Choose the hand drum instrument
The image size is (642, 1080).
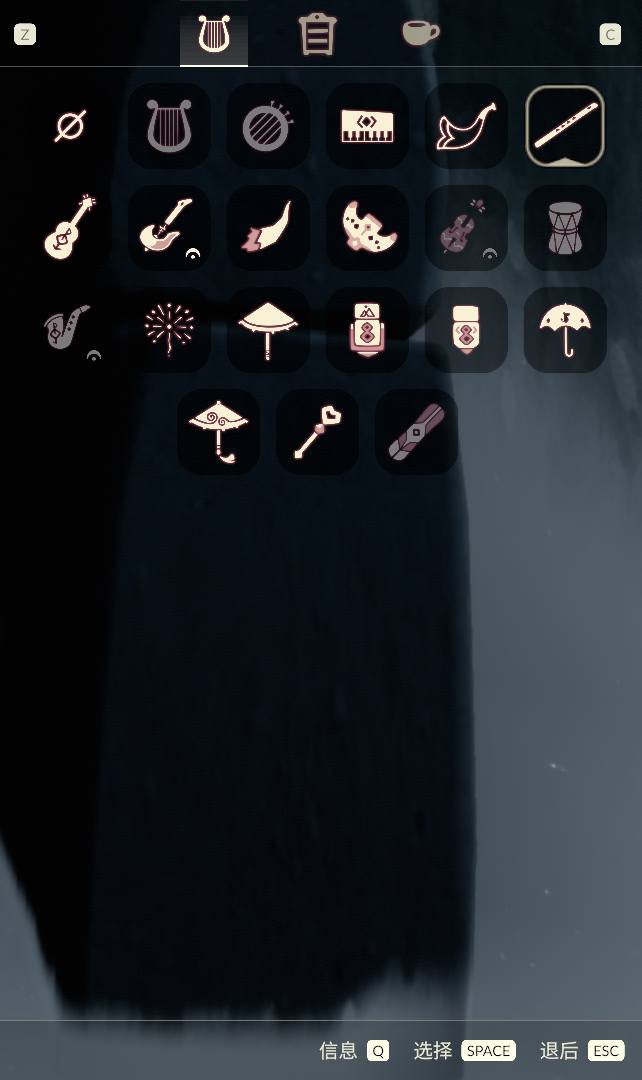point(565,227)
